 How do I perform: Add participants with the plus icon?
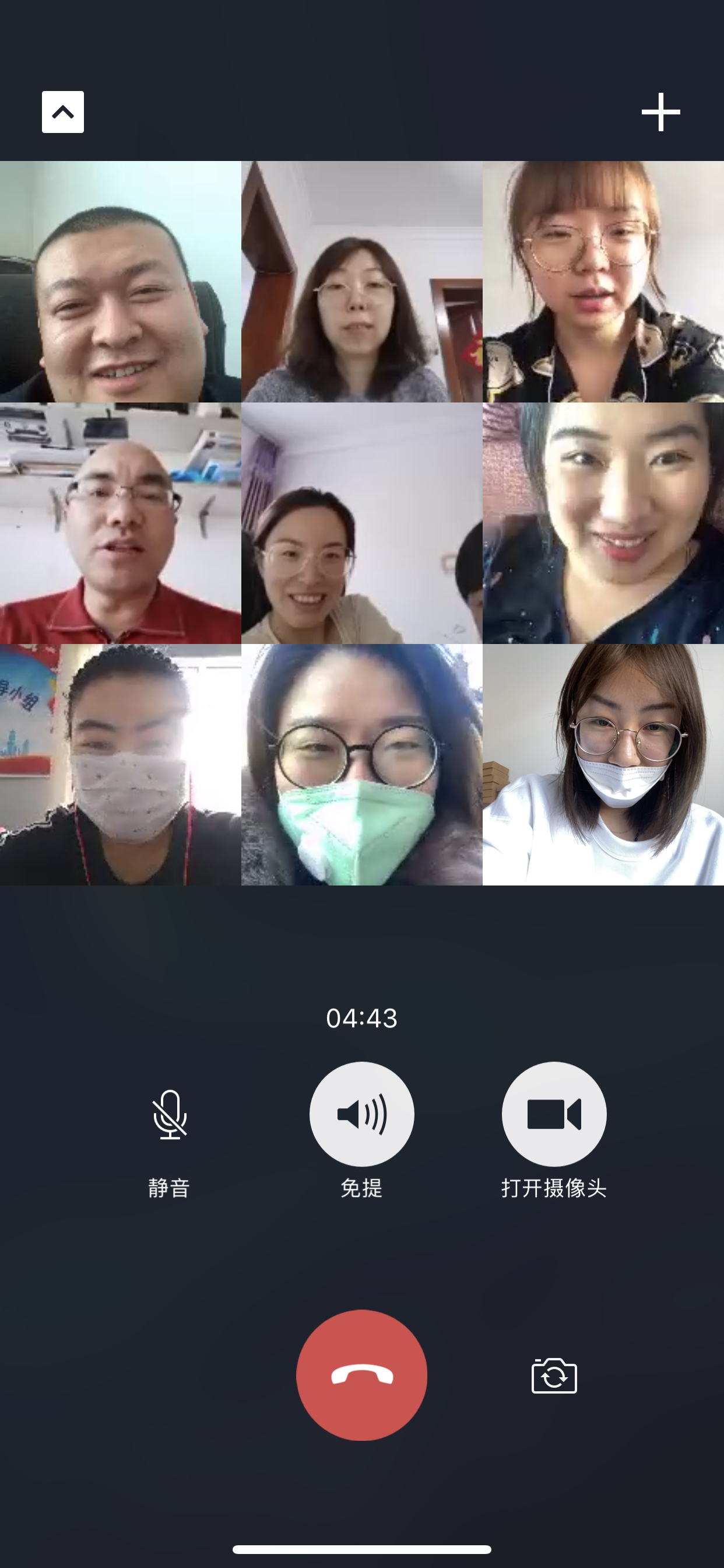660,112
